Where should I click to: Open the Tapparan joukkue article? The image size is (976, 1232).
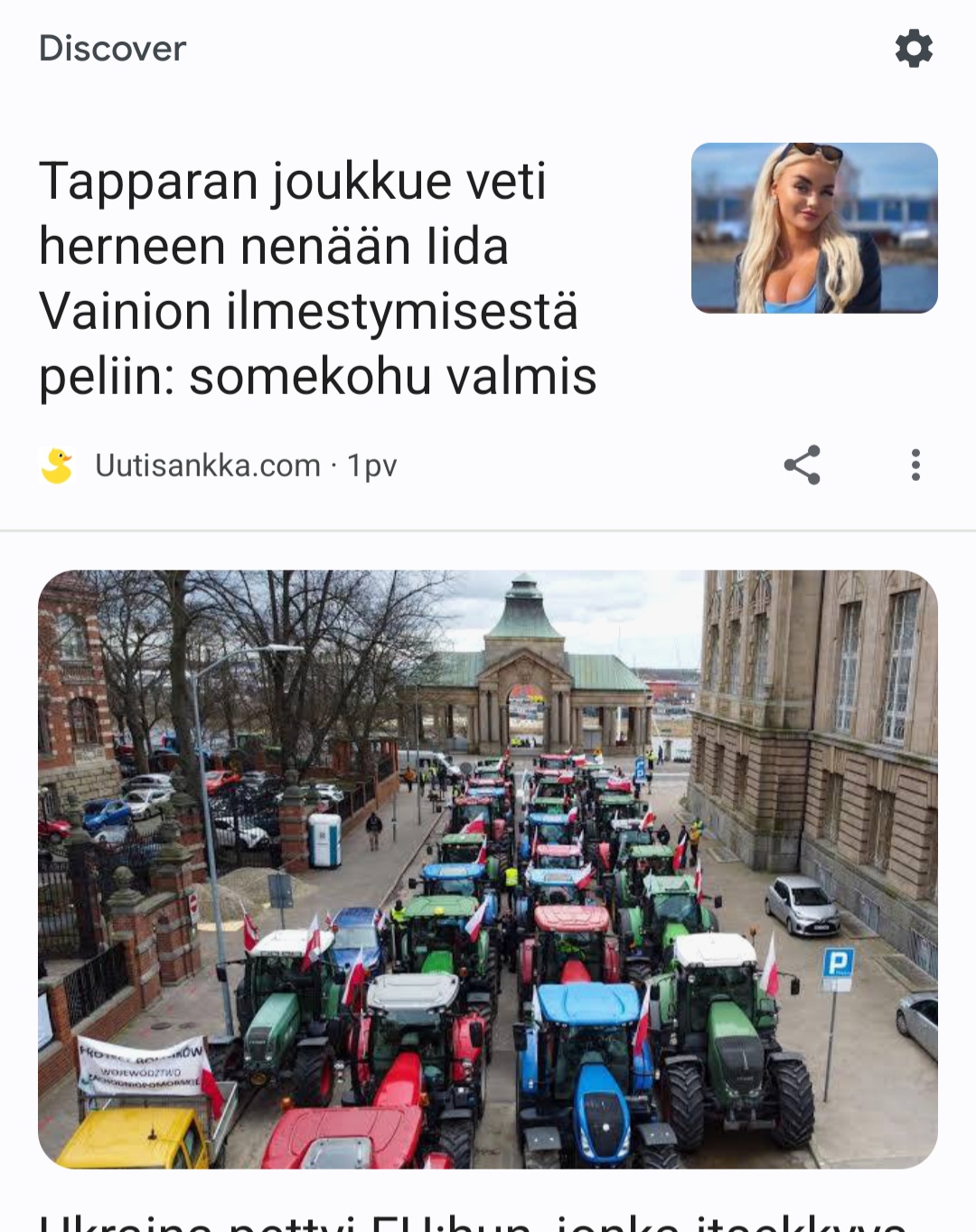316,277
